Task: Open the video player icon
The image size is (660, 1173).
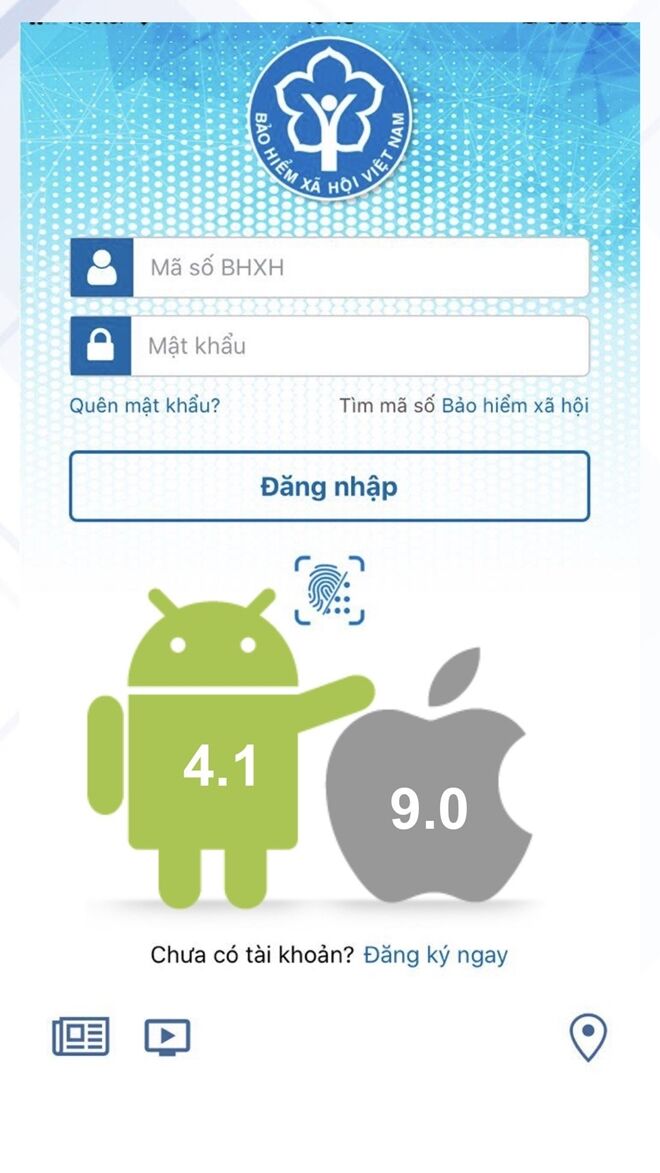Action: [167, 1037]
